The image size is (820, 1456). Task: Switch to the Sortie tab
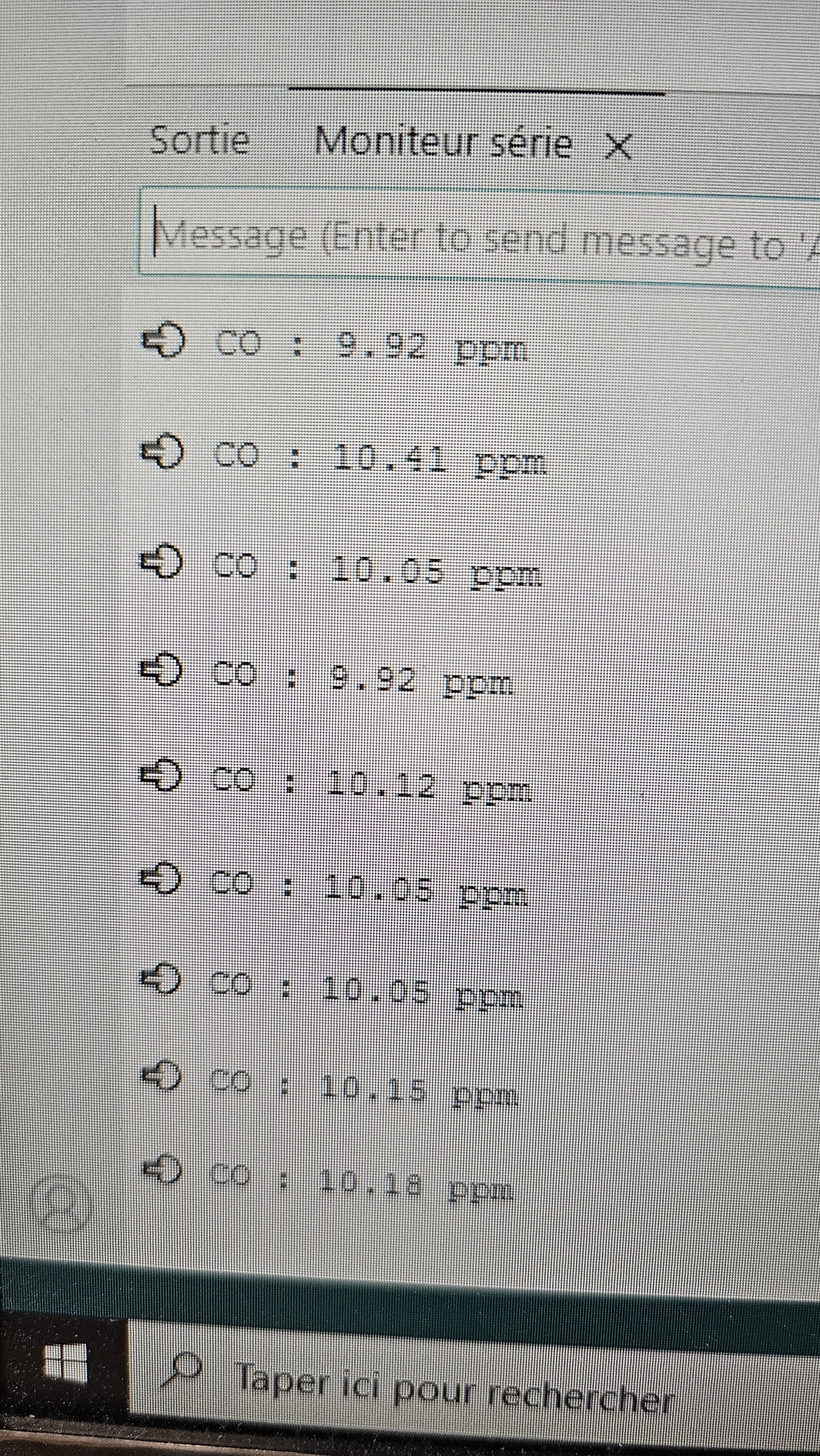[x=200, y=140]
